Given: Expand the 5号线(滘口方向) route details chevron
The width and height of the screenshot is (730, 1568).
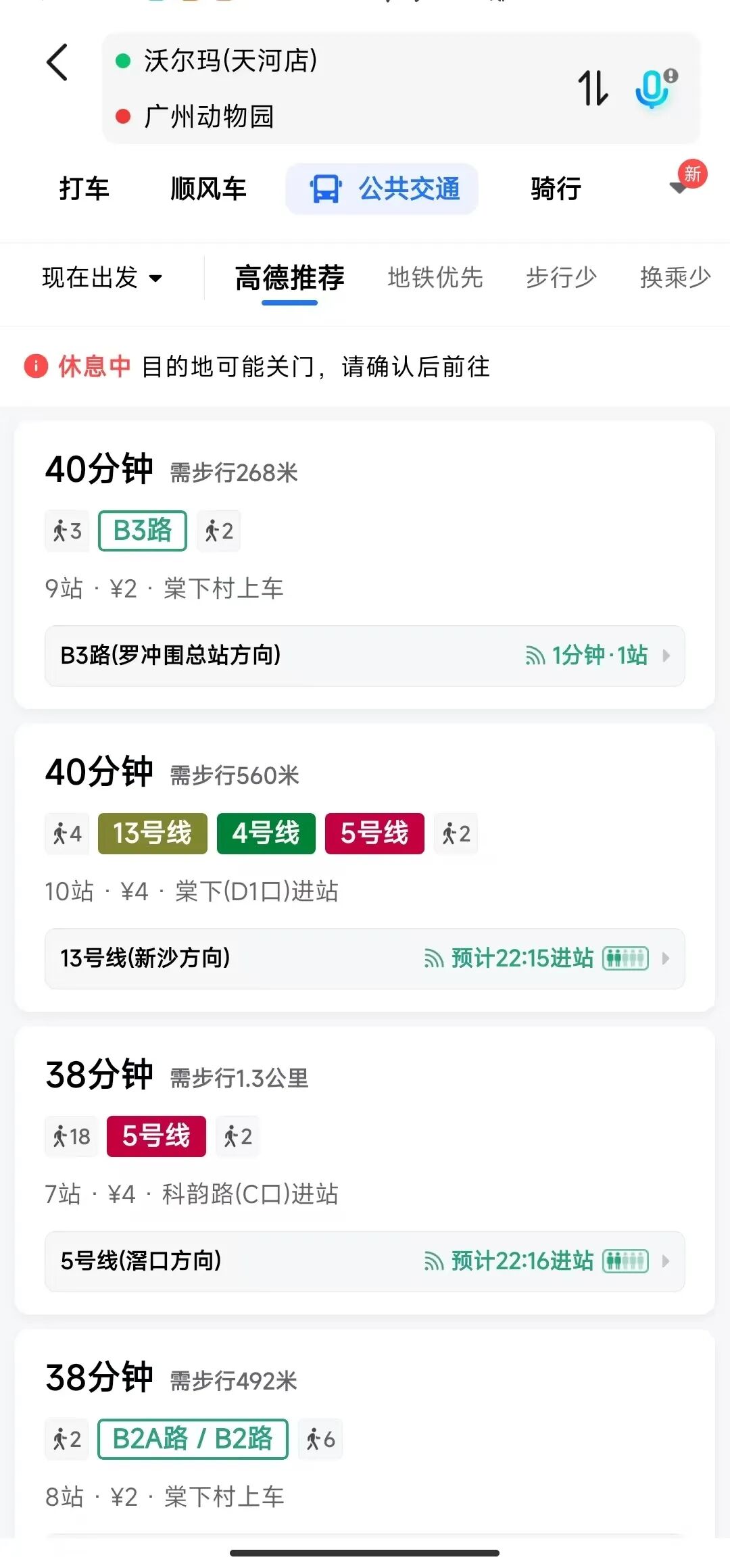Looking at the screenshot, I should click(x=666, y=1261).
